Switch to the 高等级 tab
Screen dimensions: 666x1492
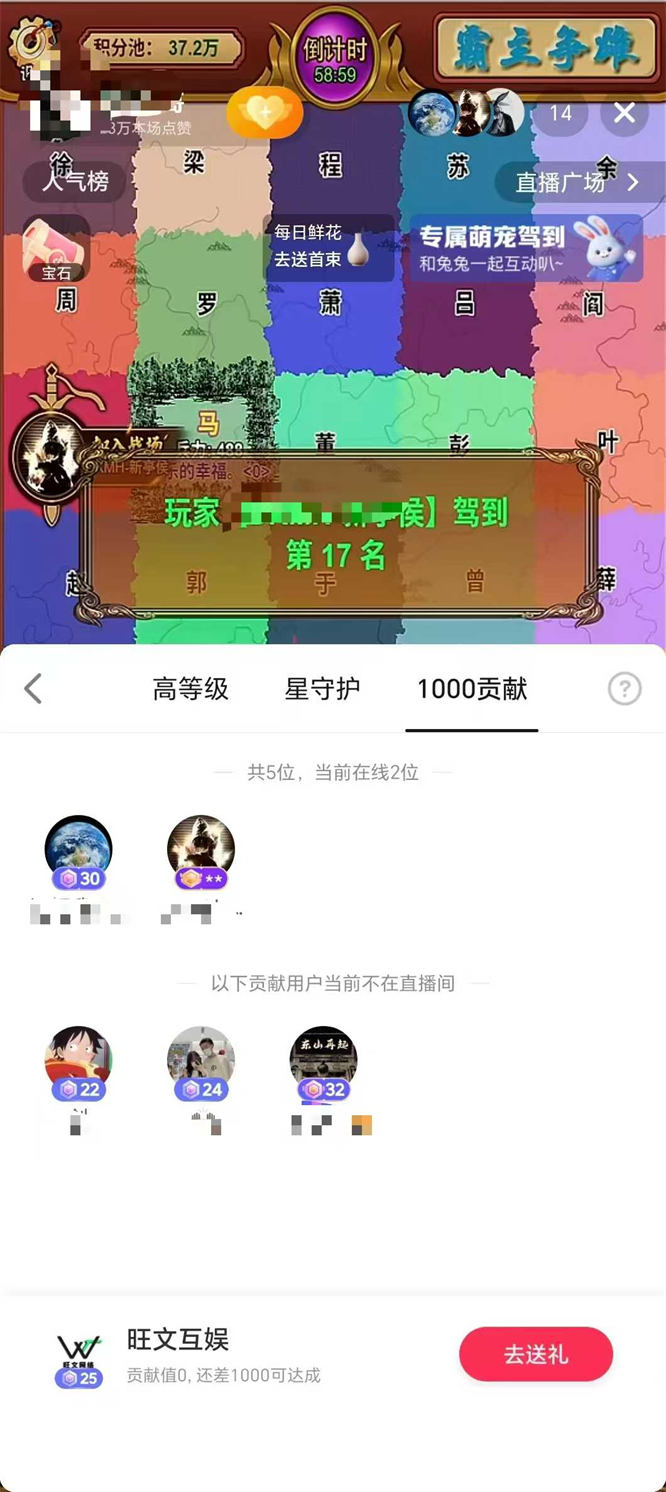point(190,688)
